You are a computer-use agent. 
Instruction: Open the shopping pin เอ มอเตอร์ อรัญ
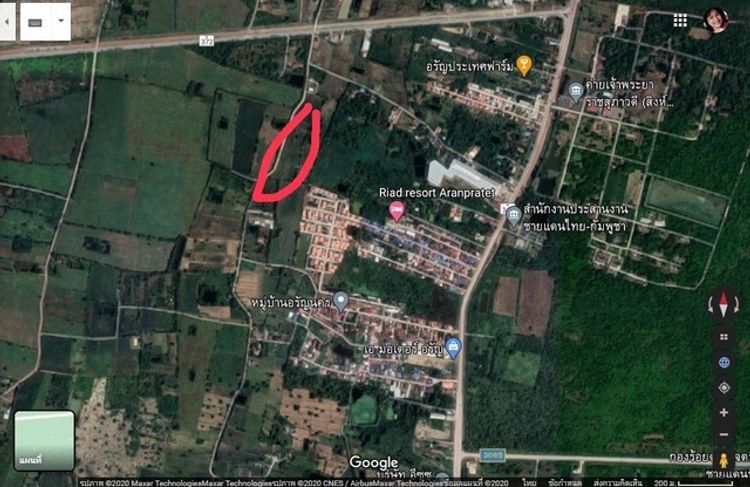453,347
